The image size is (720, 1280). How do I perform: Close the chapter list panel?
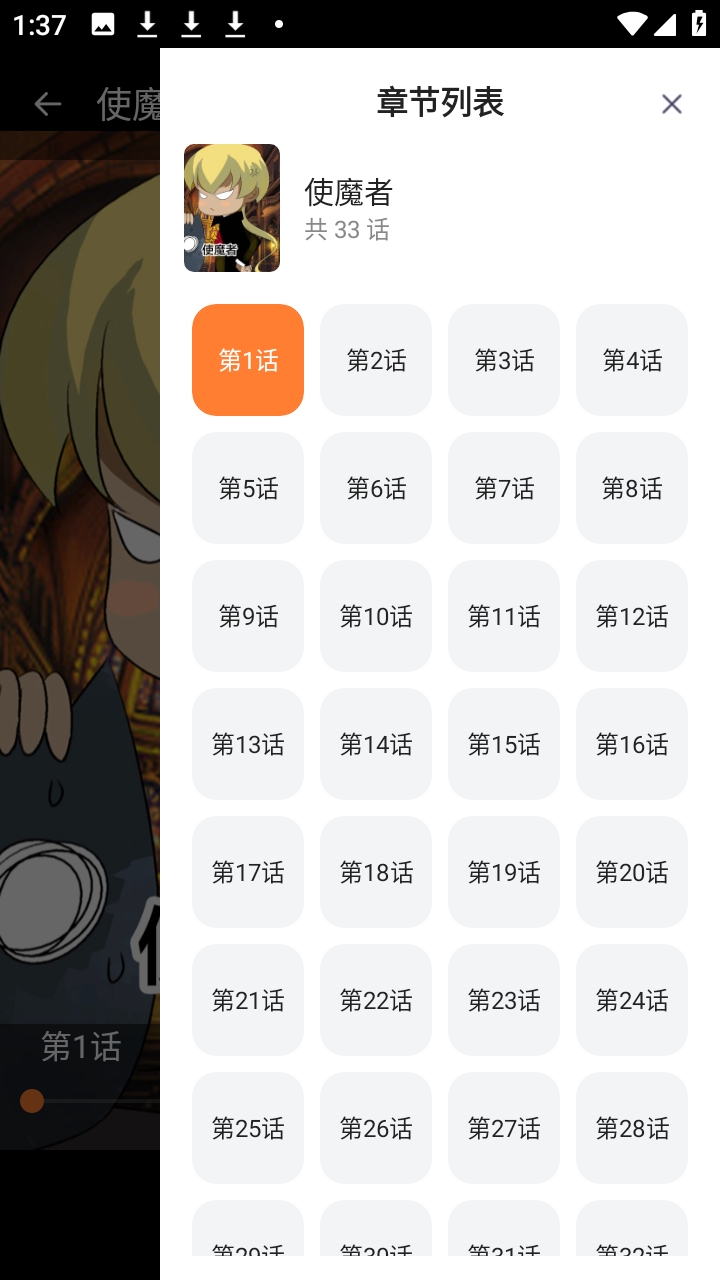click(671, 104)
